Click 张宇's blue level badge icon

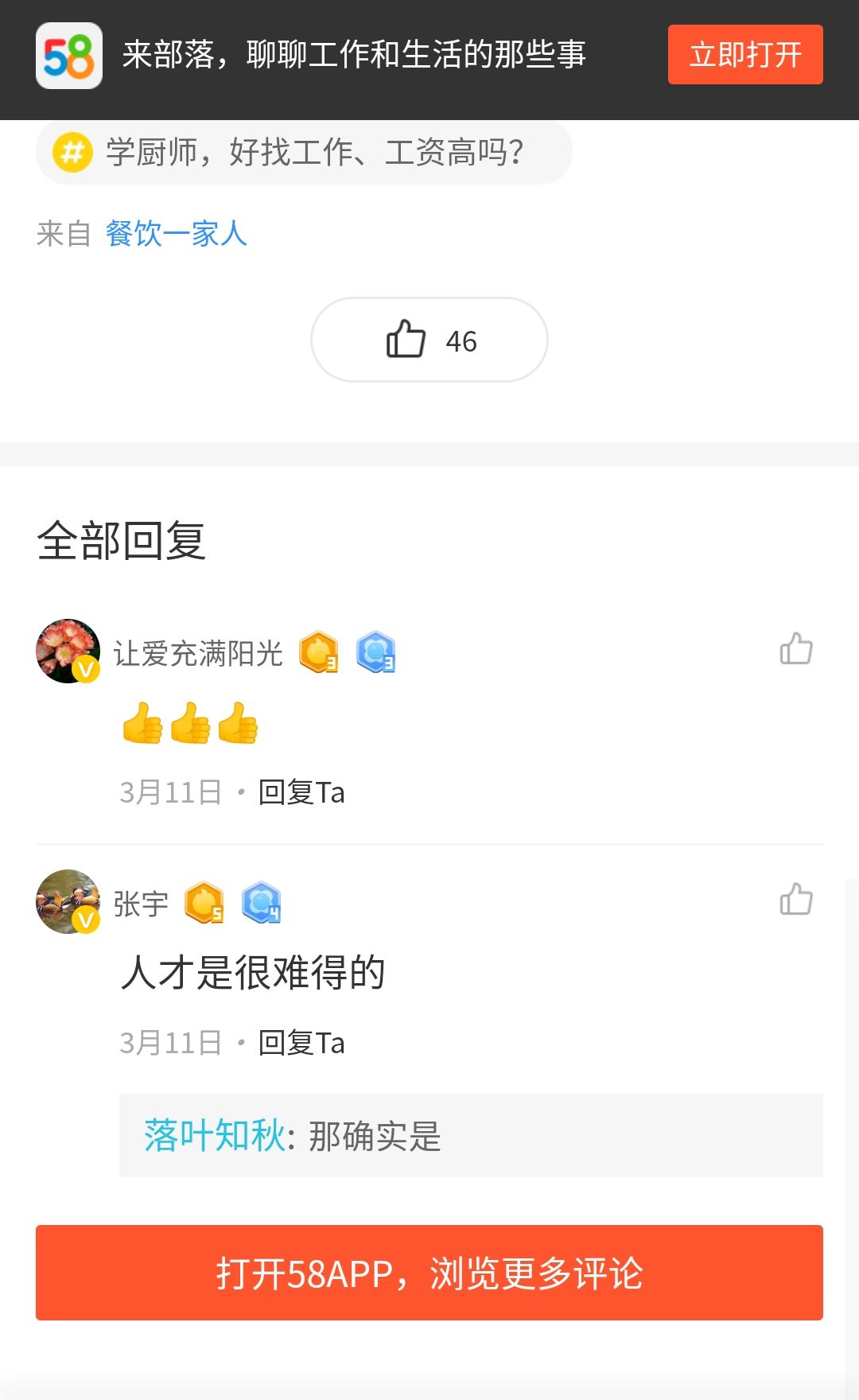pos(260,901)
